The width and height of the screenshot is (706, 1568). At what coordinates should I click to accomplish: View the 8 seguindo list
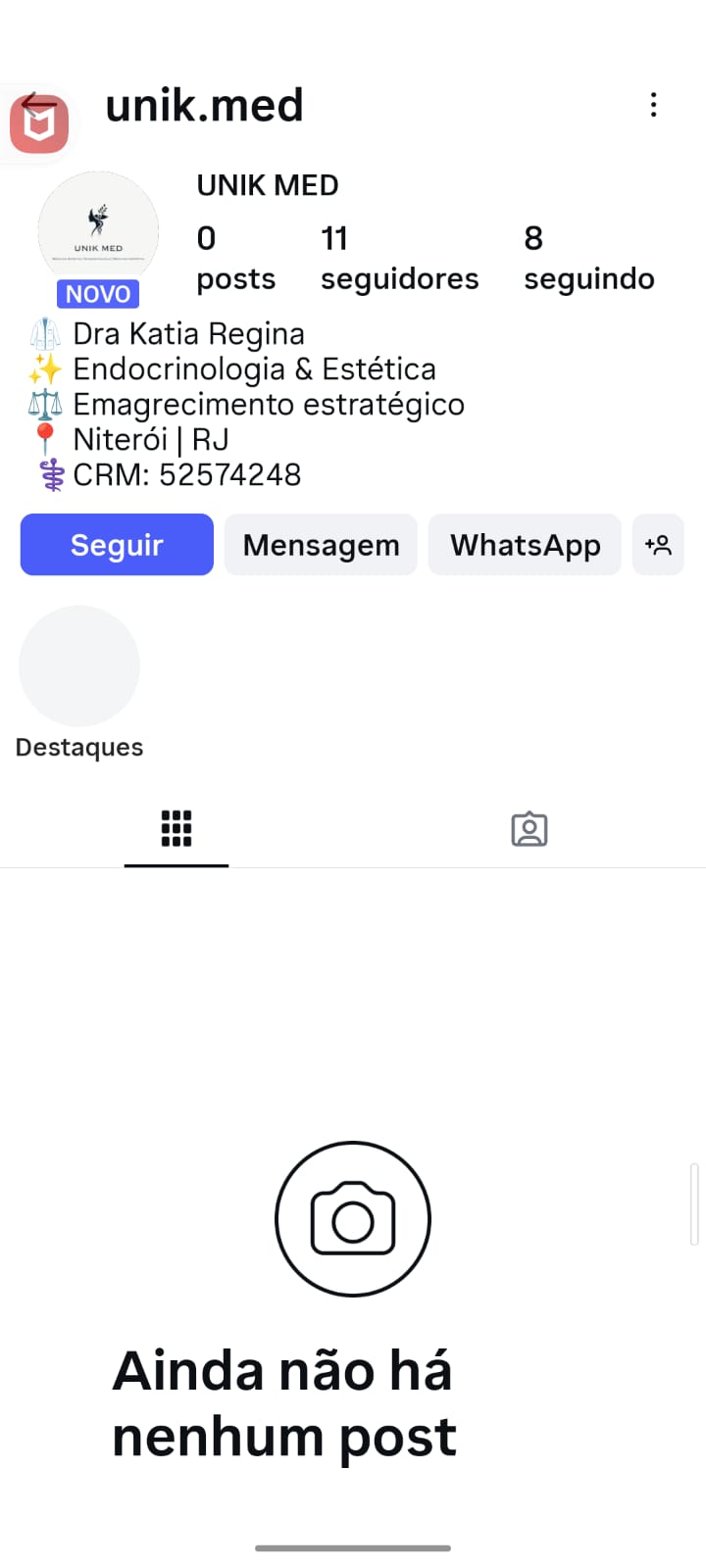click(588, 258)
